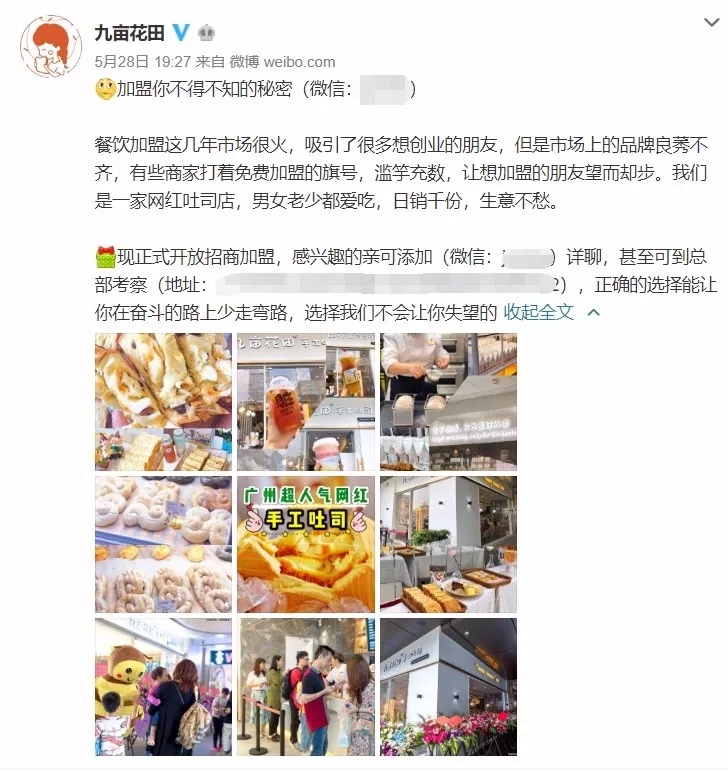Screen dimensions: 728x772
Task: Open the shop exterior photo with flowers
Action: tap(448, 686)
